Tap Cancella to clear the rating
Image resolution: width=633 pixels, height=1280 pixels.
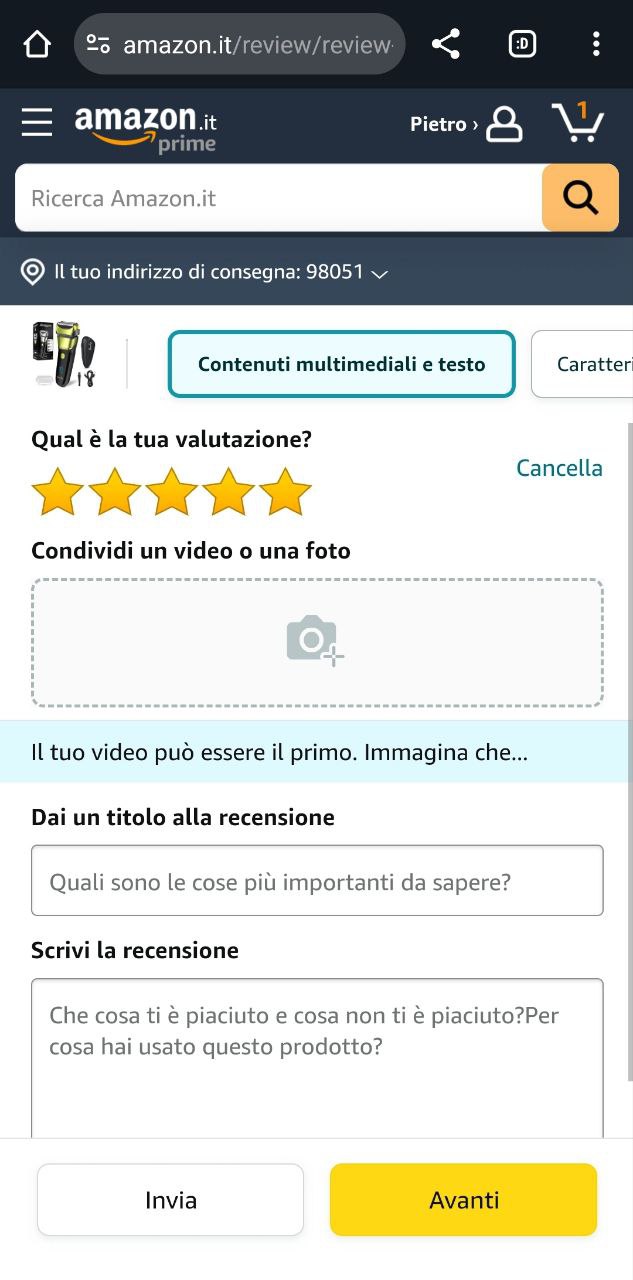coord(559,468)
